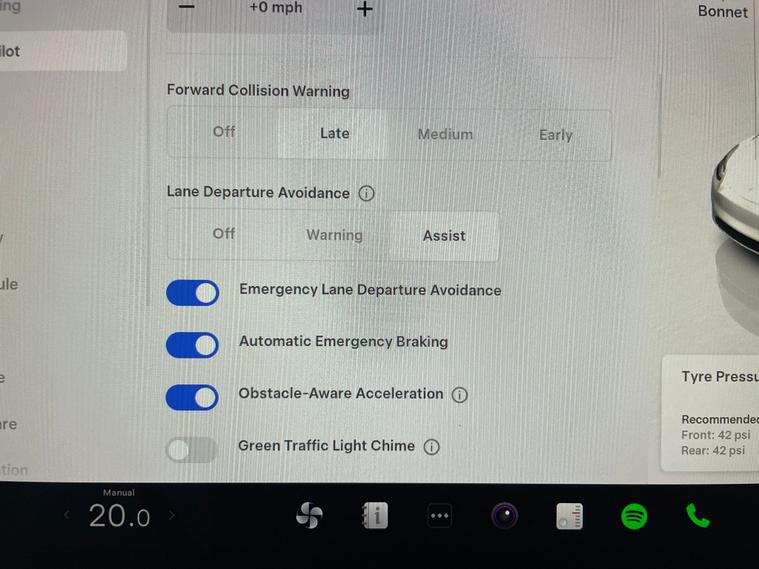Decrease the speed offset with minus

coord(187,8)
